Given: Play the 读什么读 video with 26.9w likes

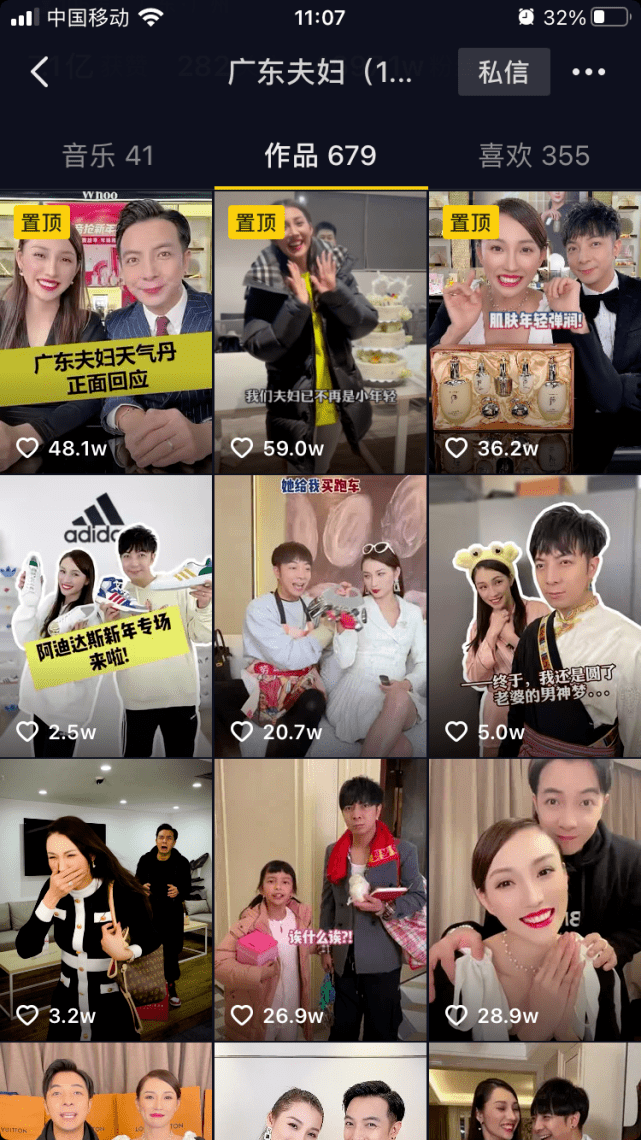Looking at the screenshot, I should tap(320, 900).
